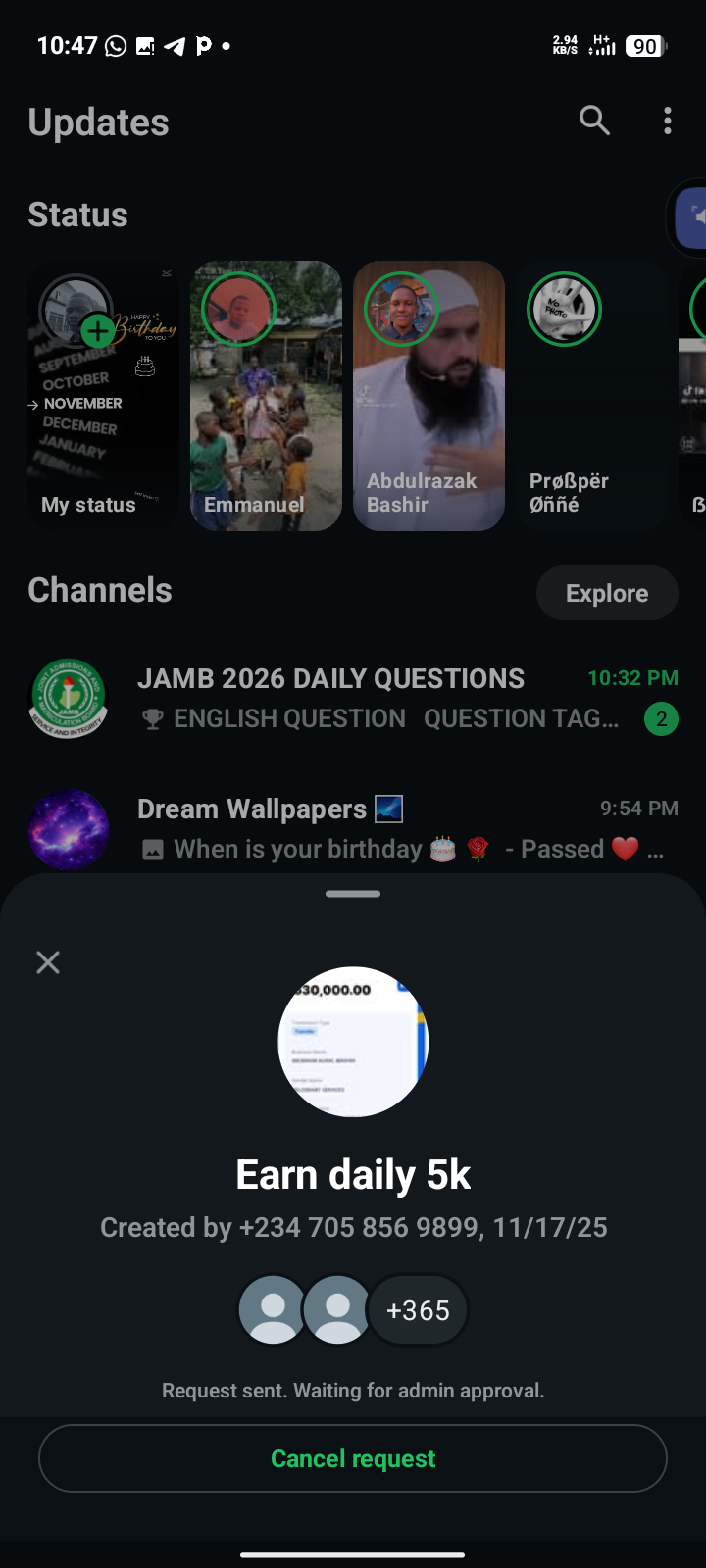The height and width of the screenshot is (1568, 706).
Task: View Prøßpër Øññé's status
Action: coord(591,396)
